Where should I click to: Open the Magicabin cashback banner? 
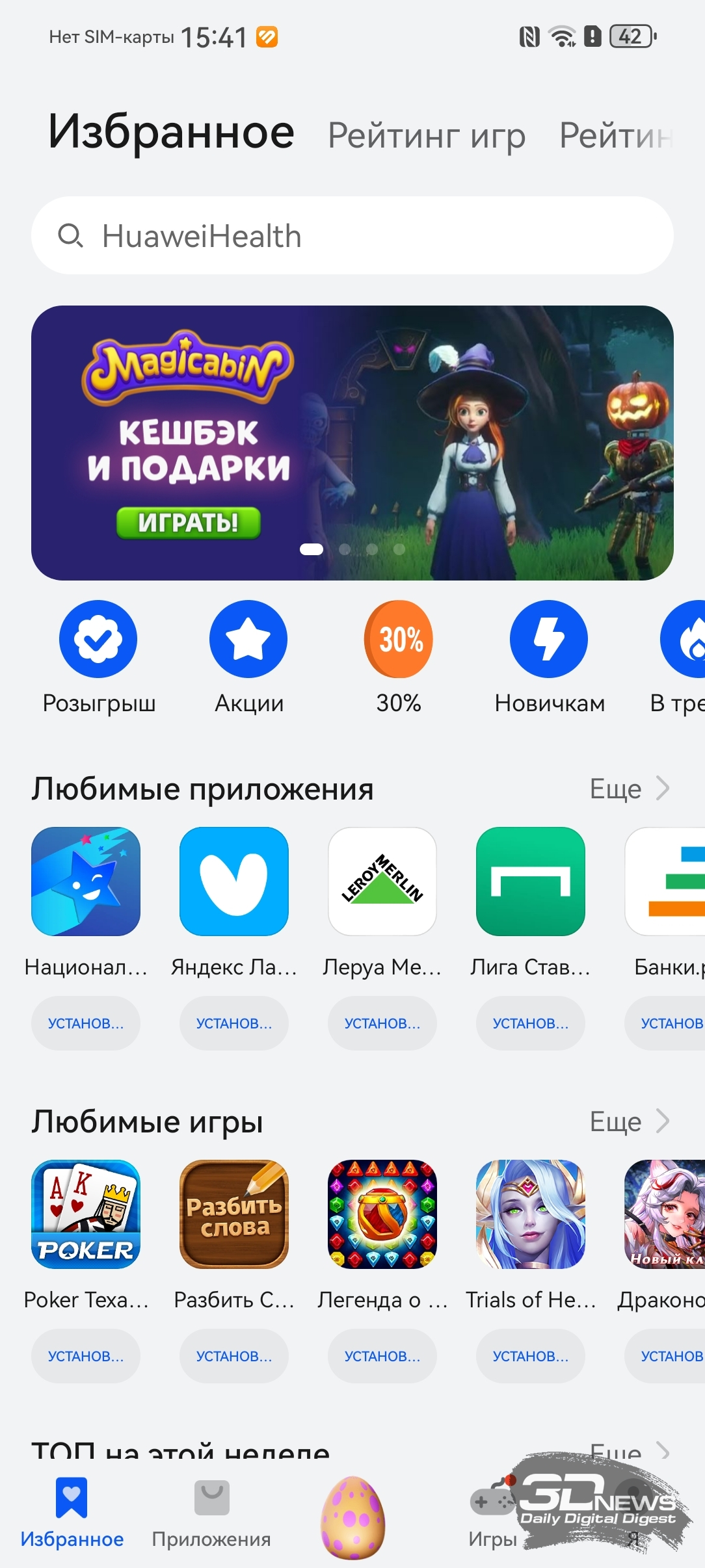coord(352,443)
